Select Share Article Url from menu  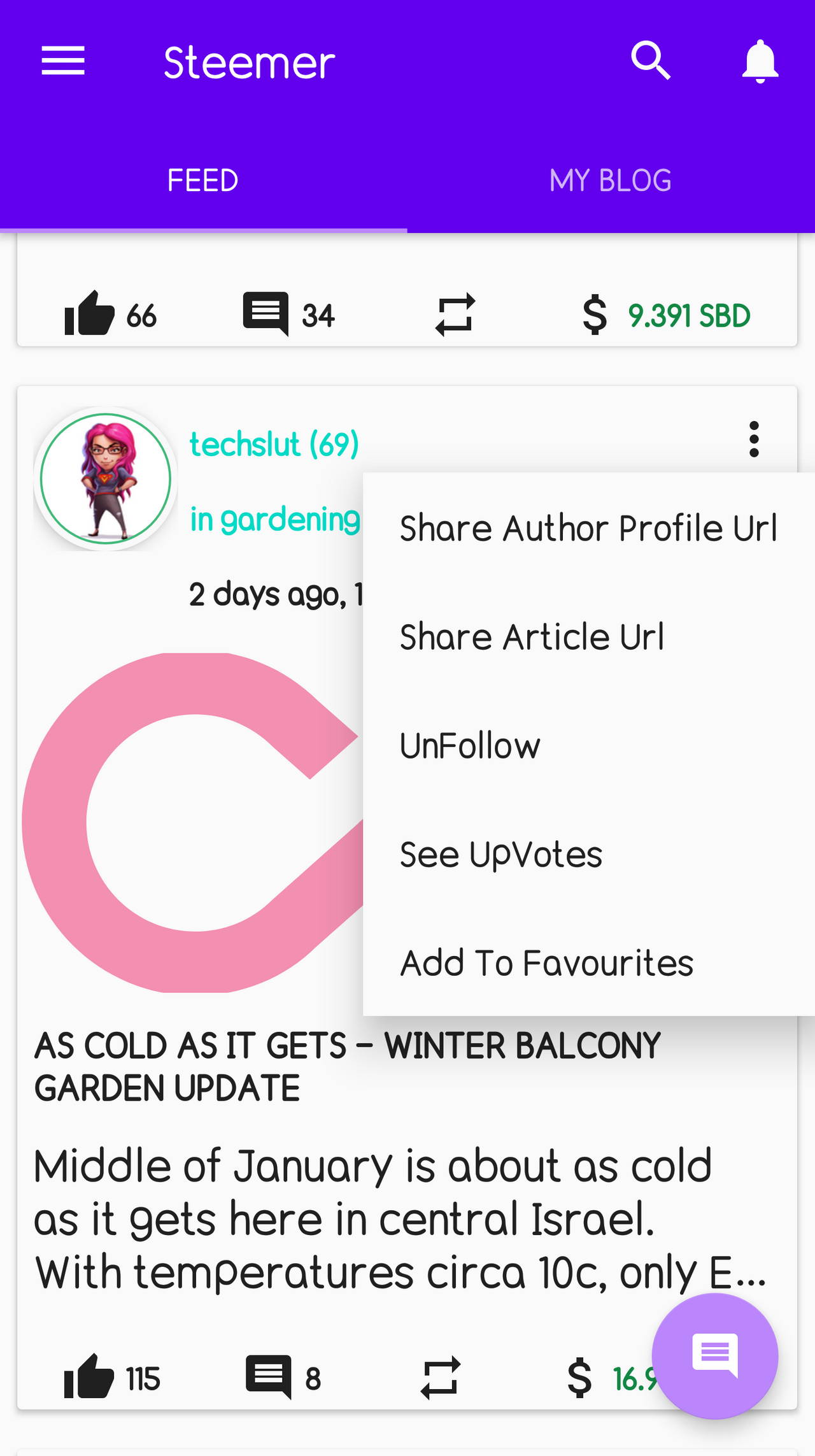(589, 637)
